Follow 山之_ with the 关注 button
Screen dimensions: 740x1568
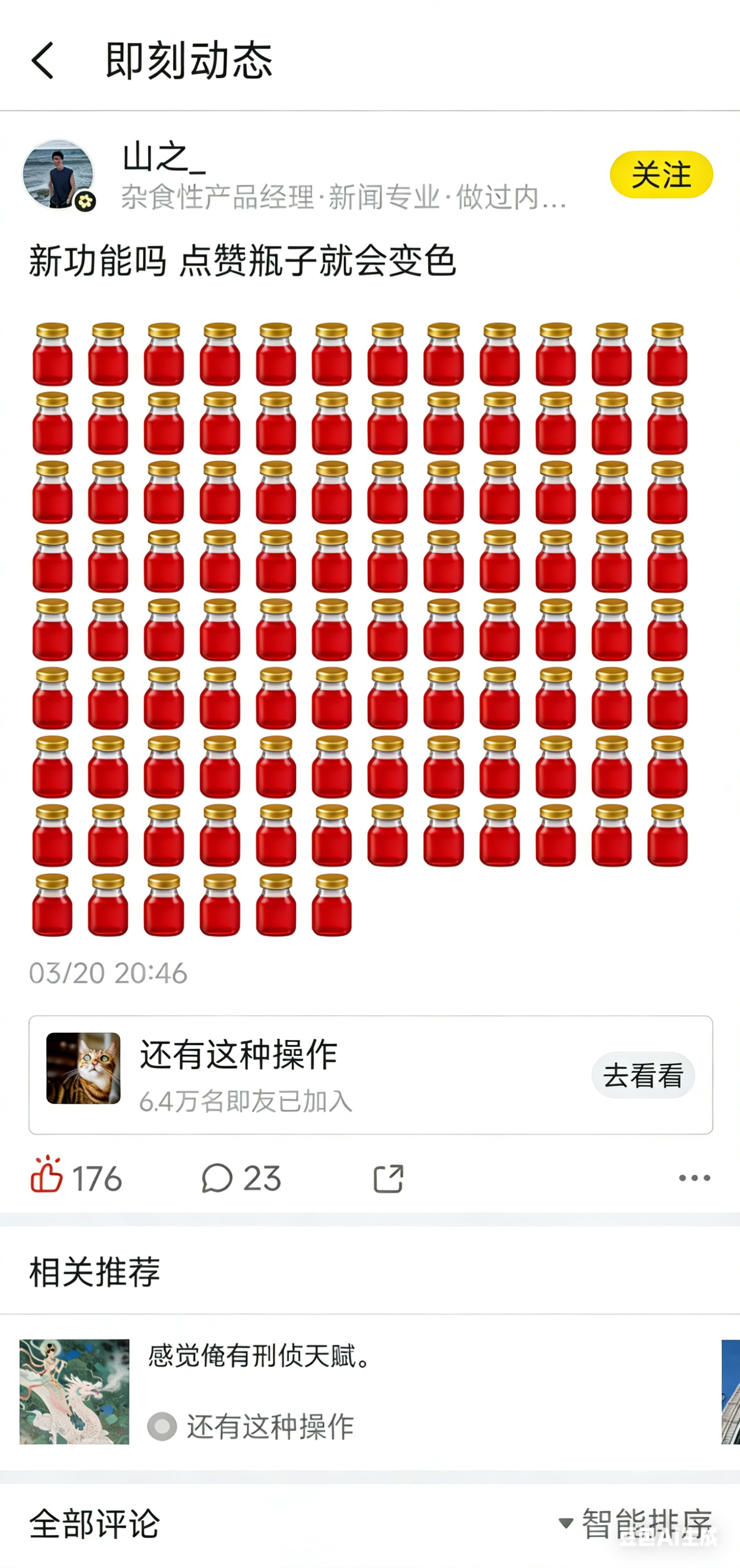click(x=661, y=175)
